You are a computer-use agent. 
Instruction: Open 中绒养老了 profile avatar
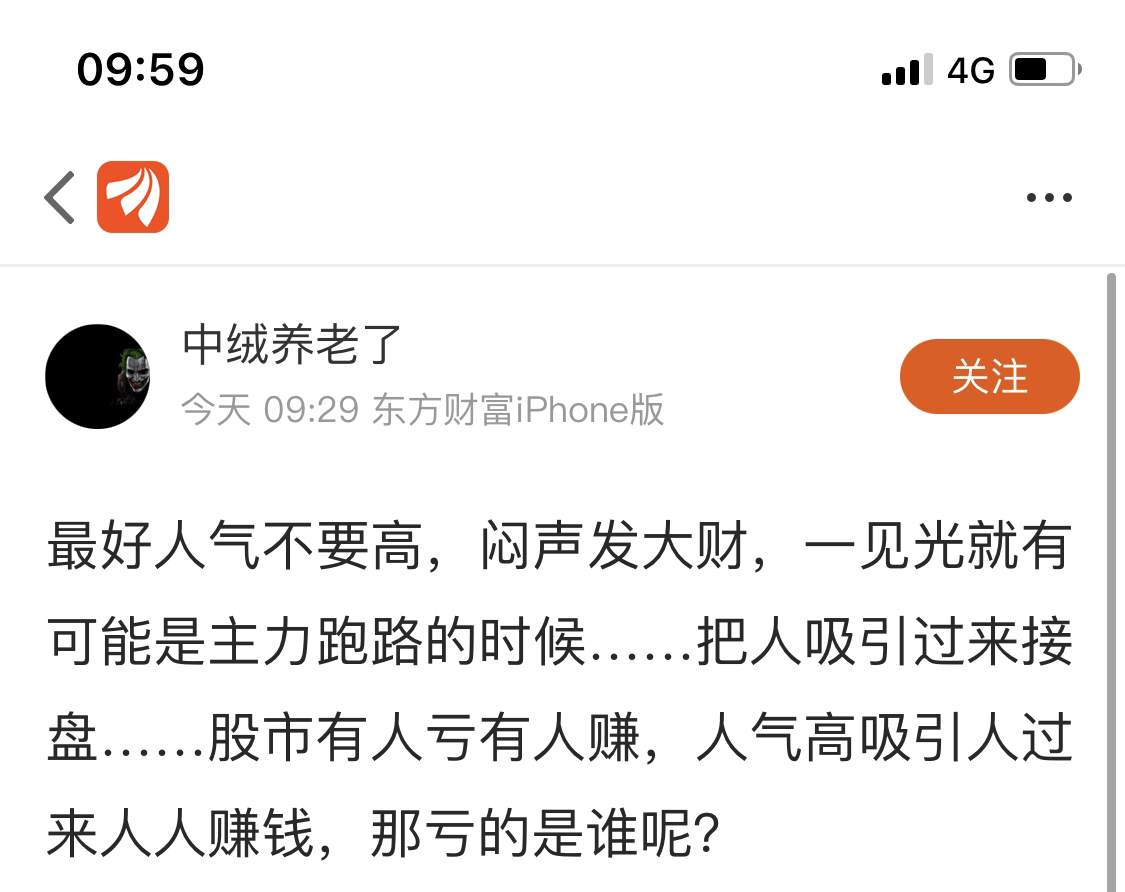(x=98, y=377)
